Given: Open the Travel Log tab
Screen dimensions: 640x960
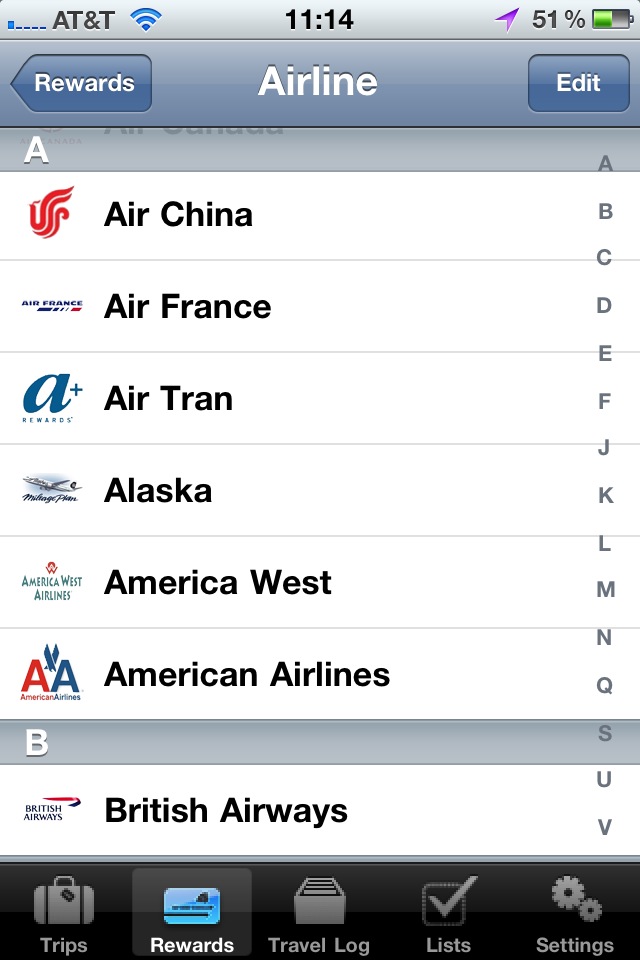Looking at the screenshot, I should pyautogui.click(x=319, y=915).
